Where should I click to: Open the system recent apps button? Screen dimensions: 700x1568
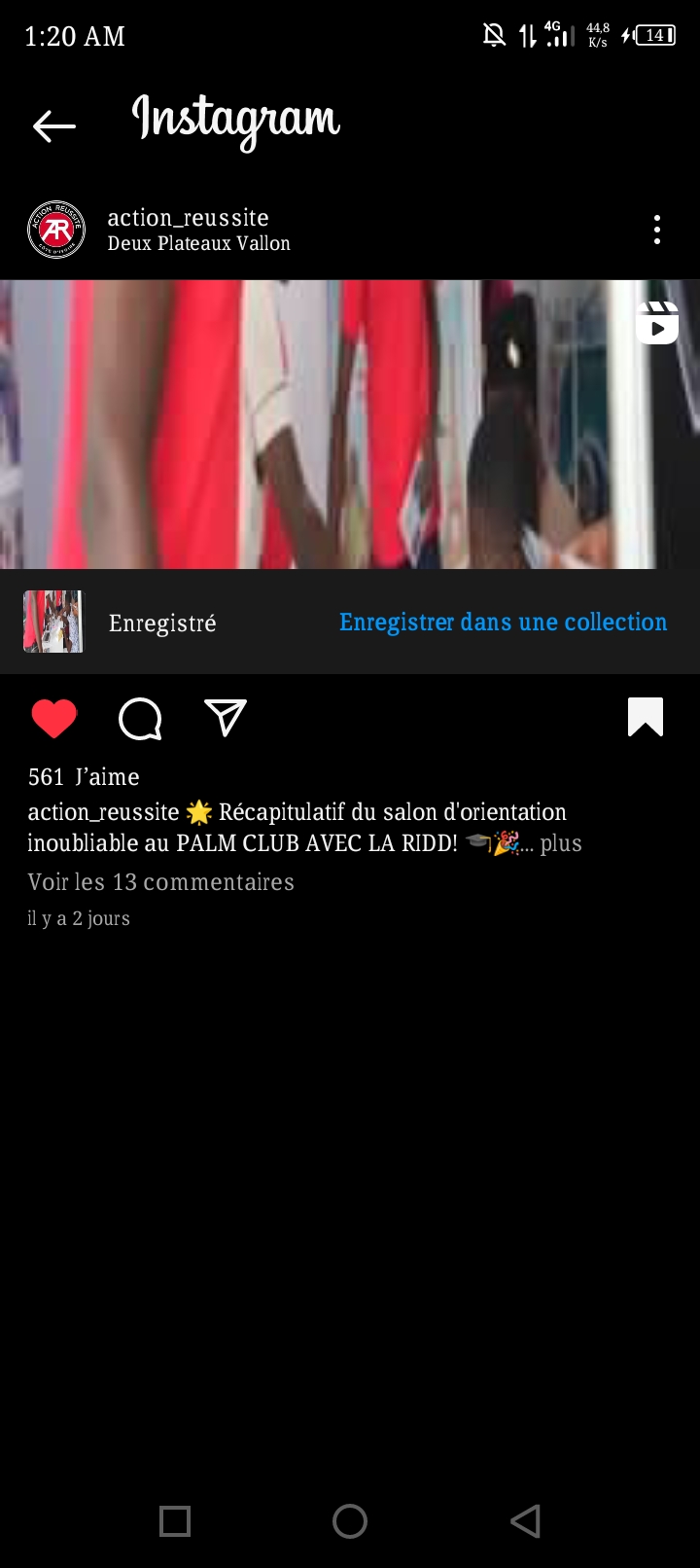pyautogui.click(x=175, y=1521)
